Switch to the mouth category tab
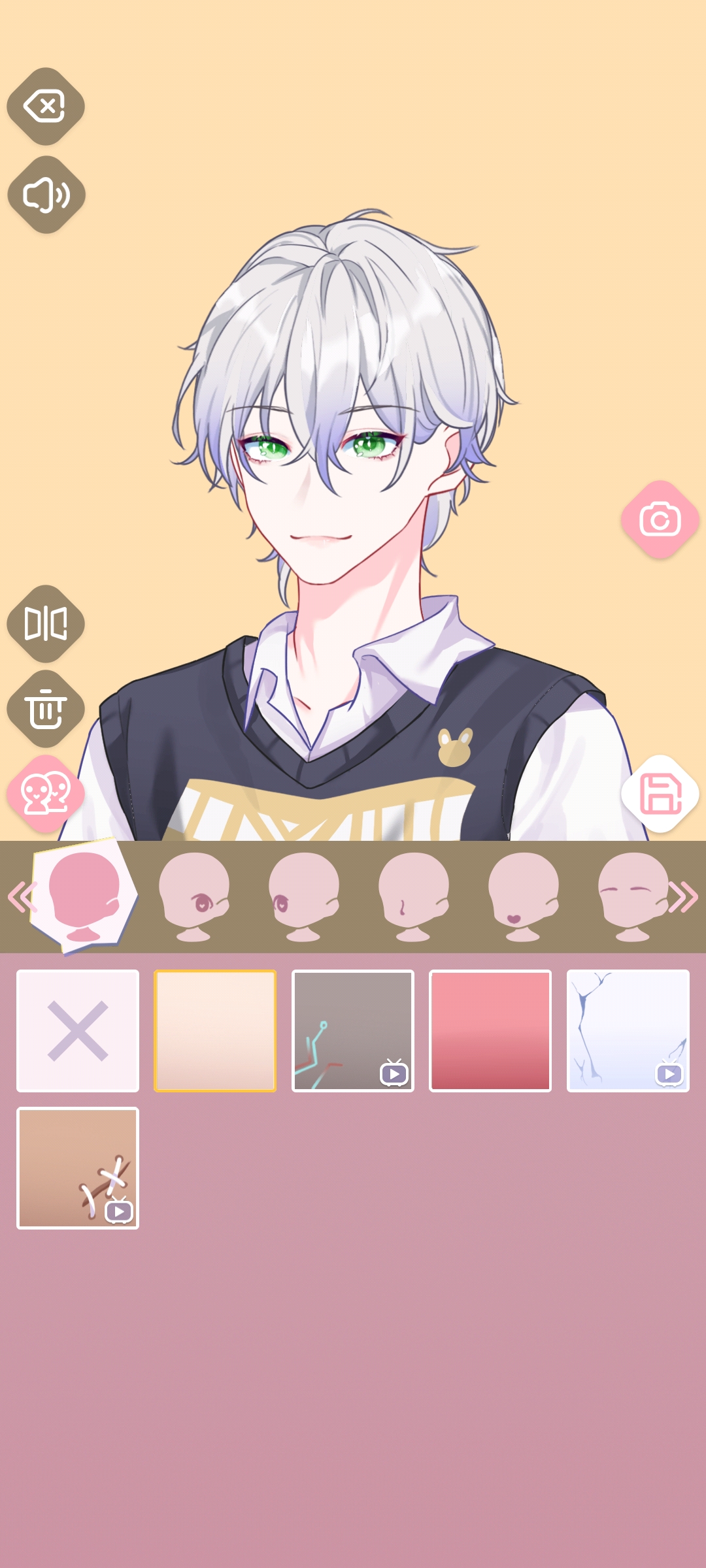Image resolution: width=706 pixels, height=1568 pixels. (524, 896)
